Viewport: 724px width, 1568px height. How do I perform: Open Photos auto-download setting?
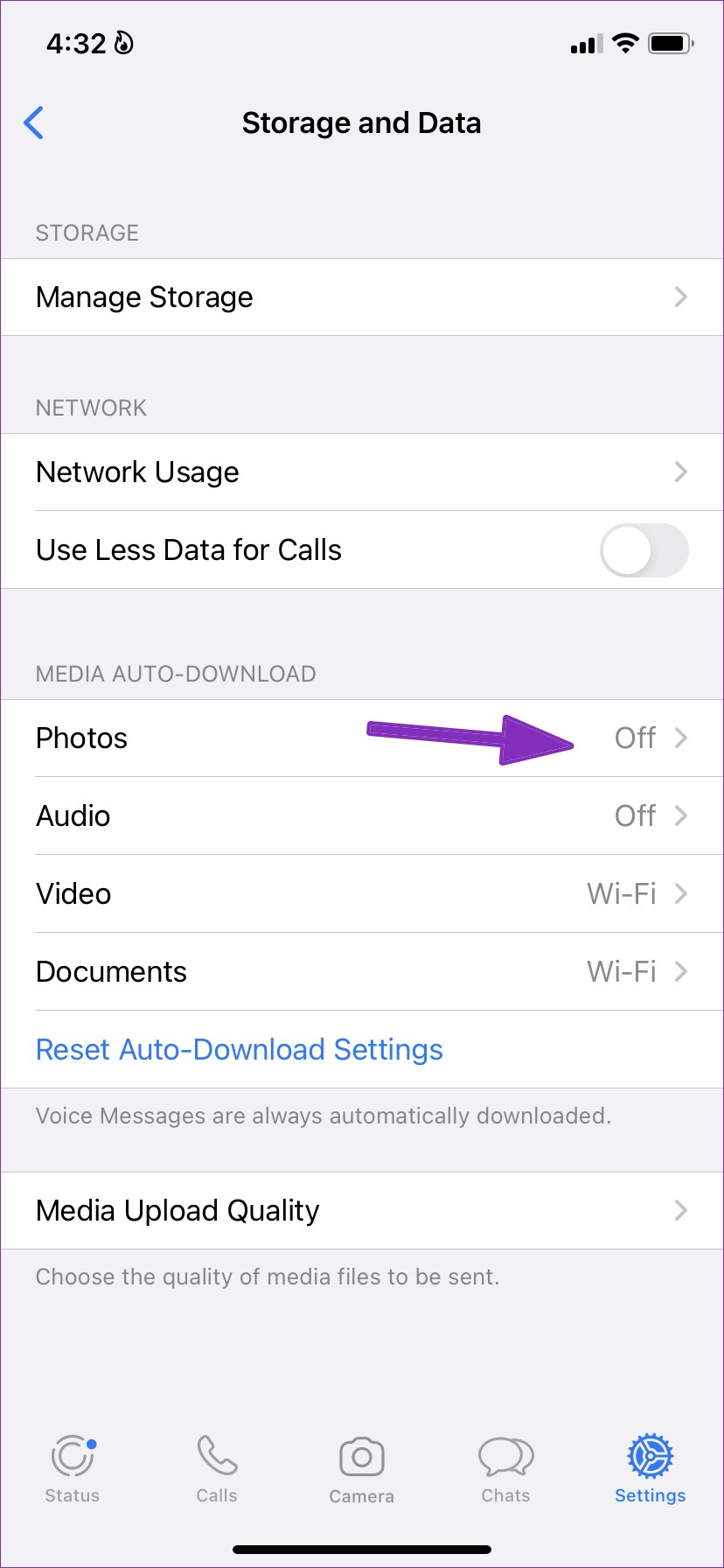coord(362,738)
